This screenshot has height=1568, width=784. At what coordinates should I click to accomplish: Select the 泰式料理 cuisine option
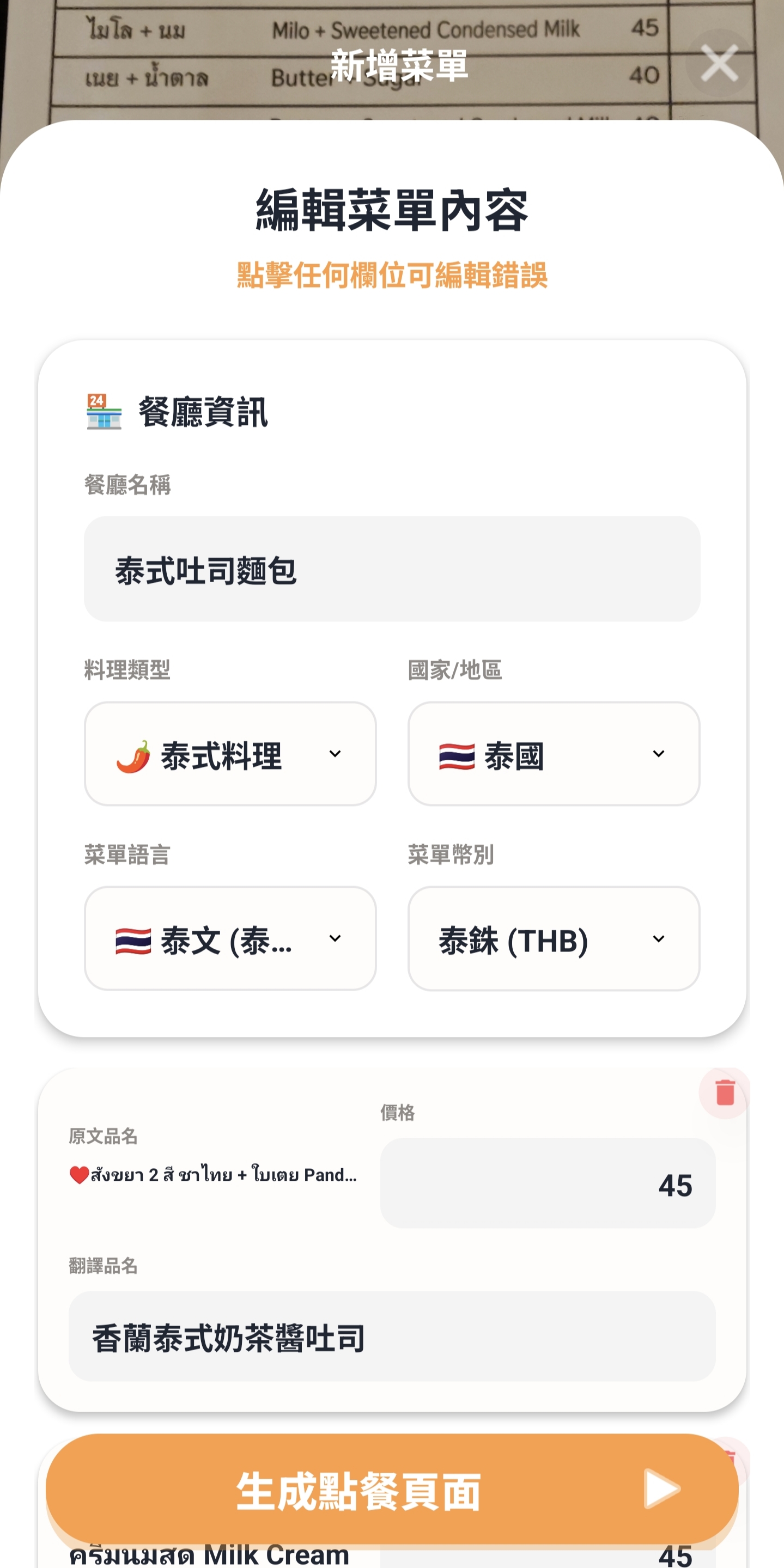pos(219,755)
